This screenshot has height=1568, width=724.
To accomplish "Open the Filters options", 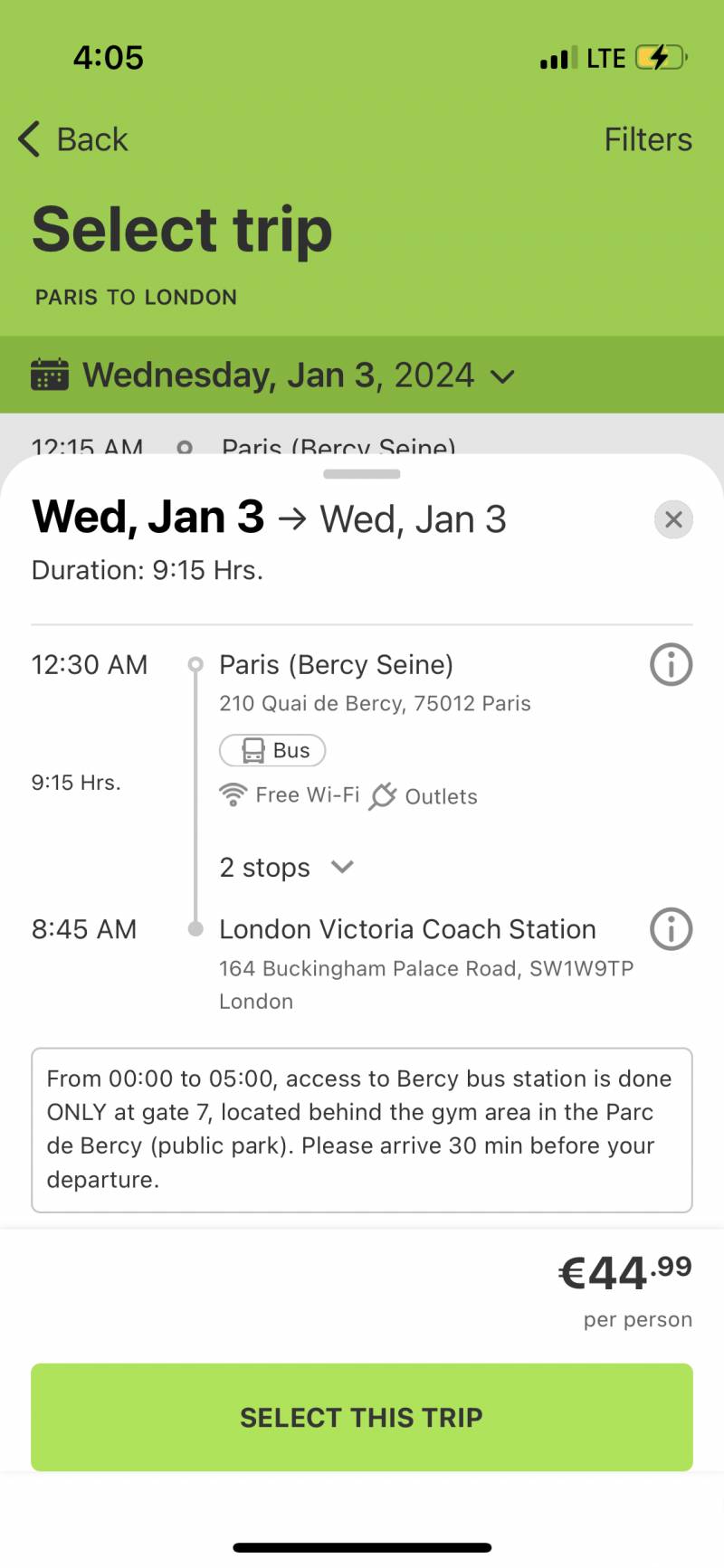I will [647, 139].
